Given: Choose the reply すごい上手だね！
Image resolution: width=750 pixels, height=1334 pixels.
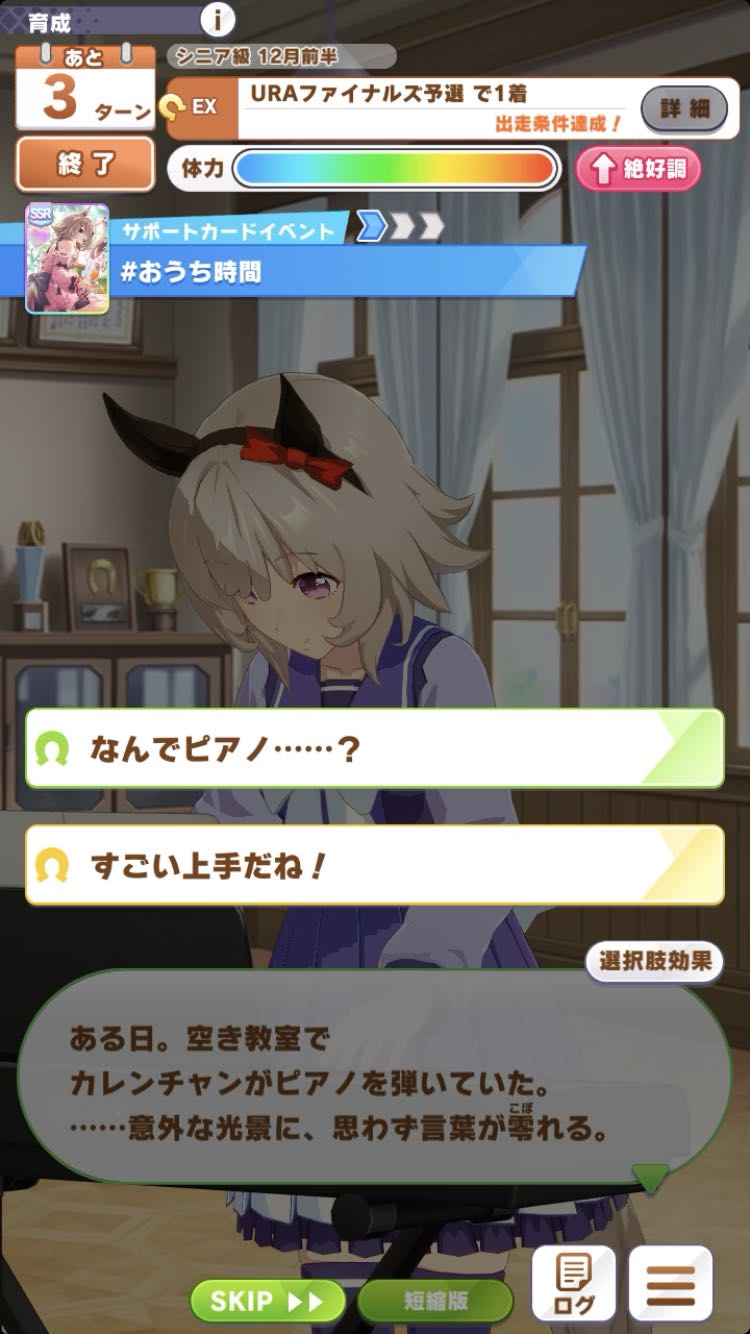Looking at the screenshot, I should 374,865.
